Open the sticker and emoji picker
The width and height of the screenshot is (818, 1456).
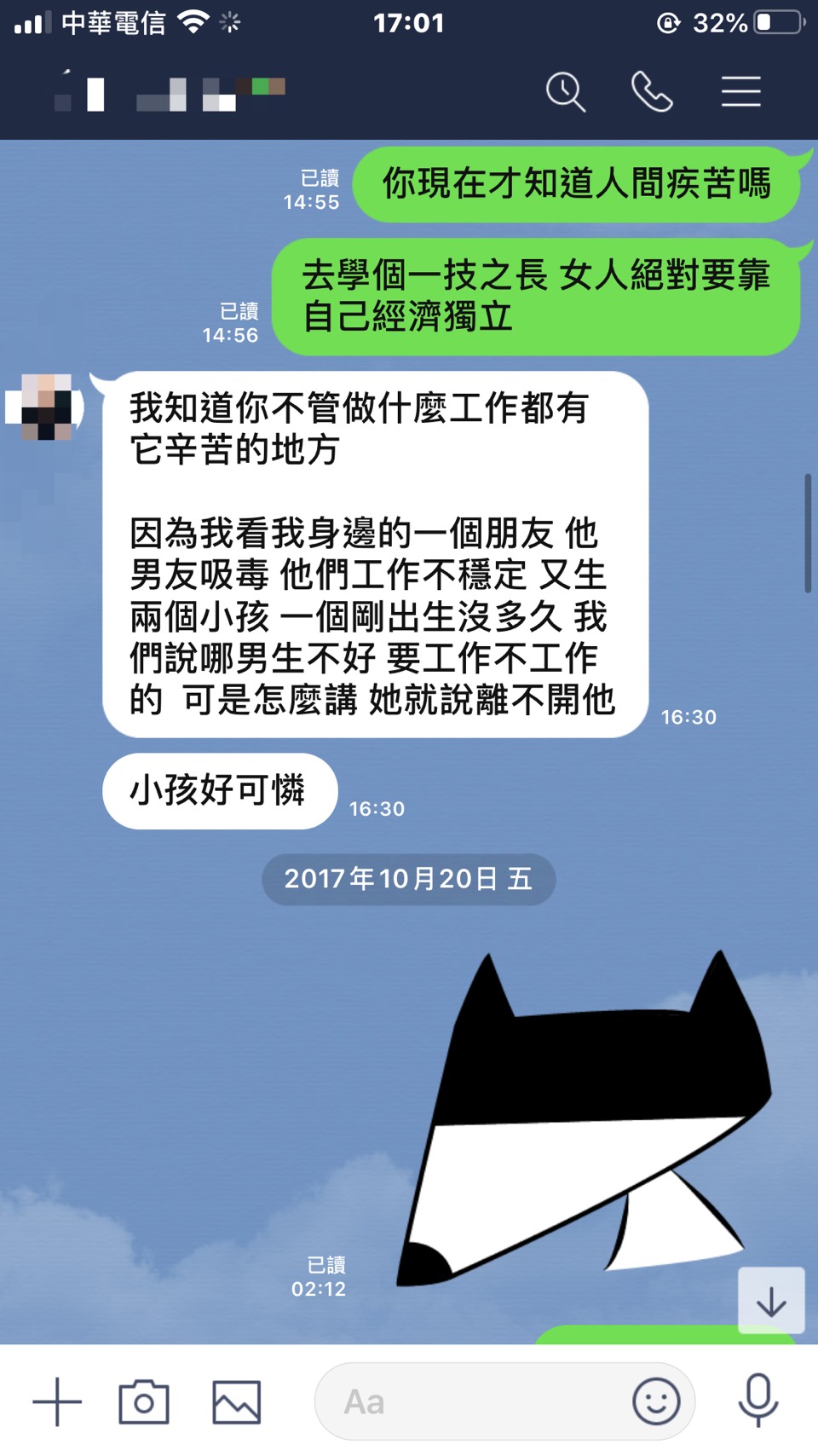click(656, 1401)
